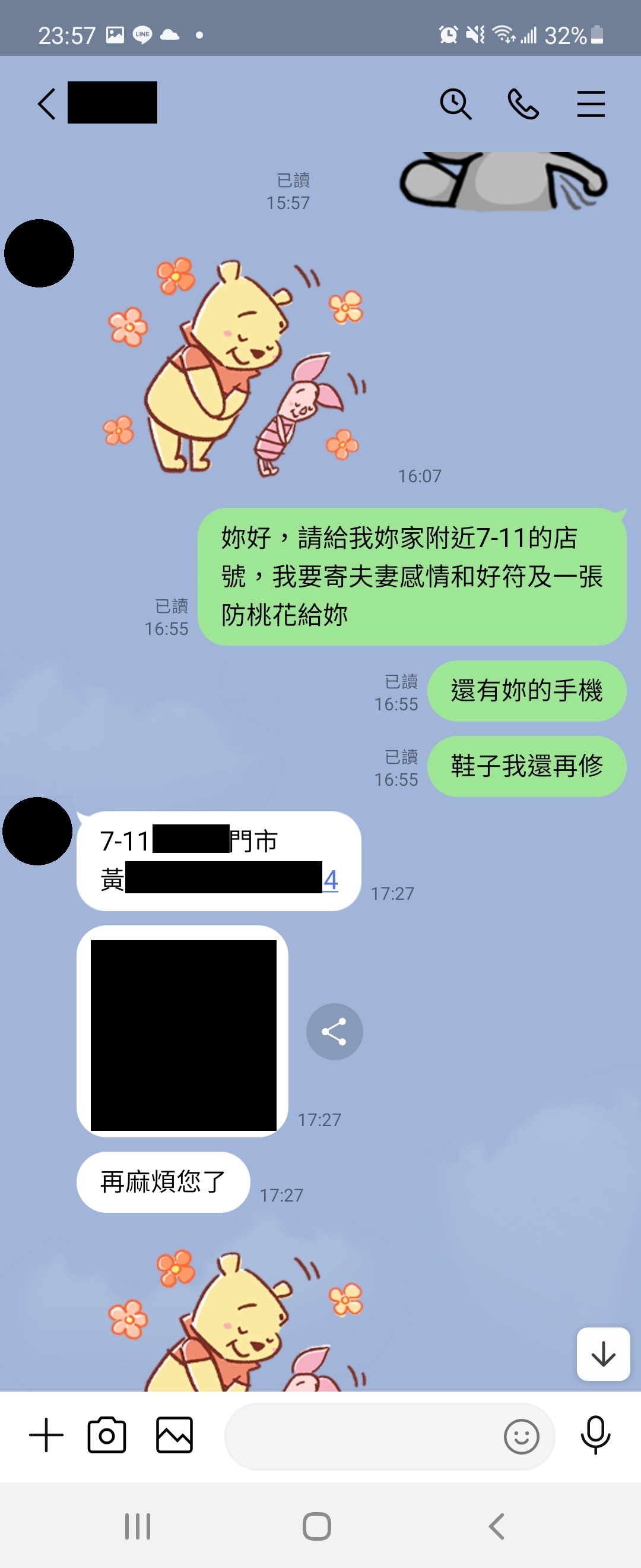Jump to latest messages with down arrow
The width and height of the screenshot is (641, 1568).
602,1354
